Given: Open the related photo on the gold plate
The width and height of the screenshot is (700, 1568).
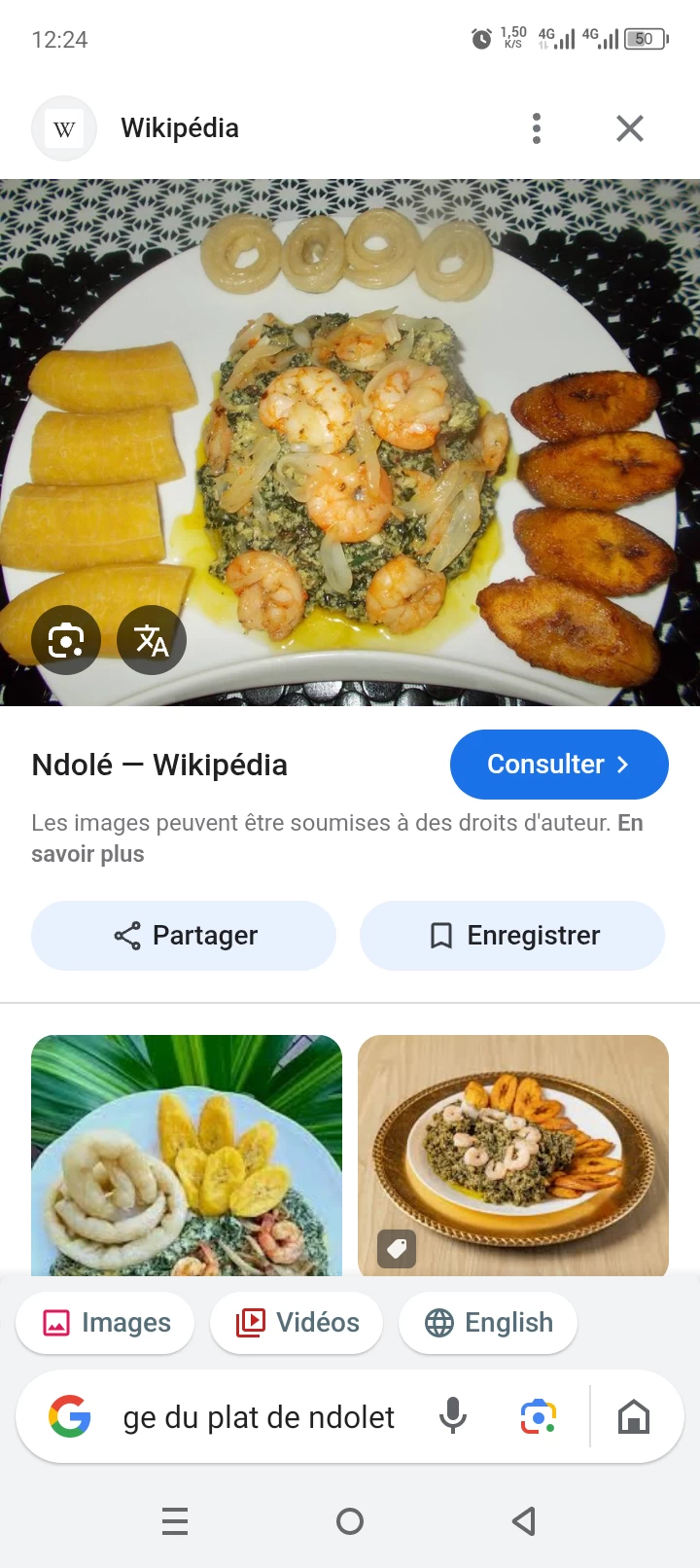Looking at the screenshot, I should click(x=513, y=1156).
